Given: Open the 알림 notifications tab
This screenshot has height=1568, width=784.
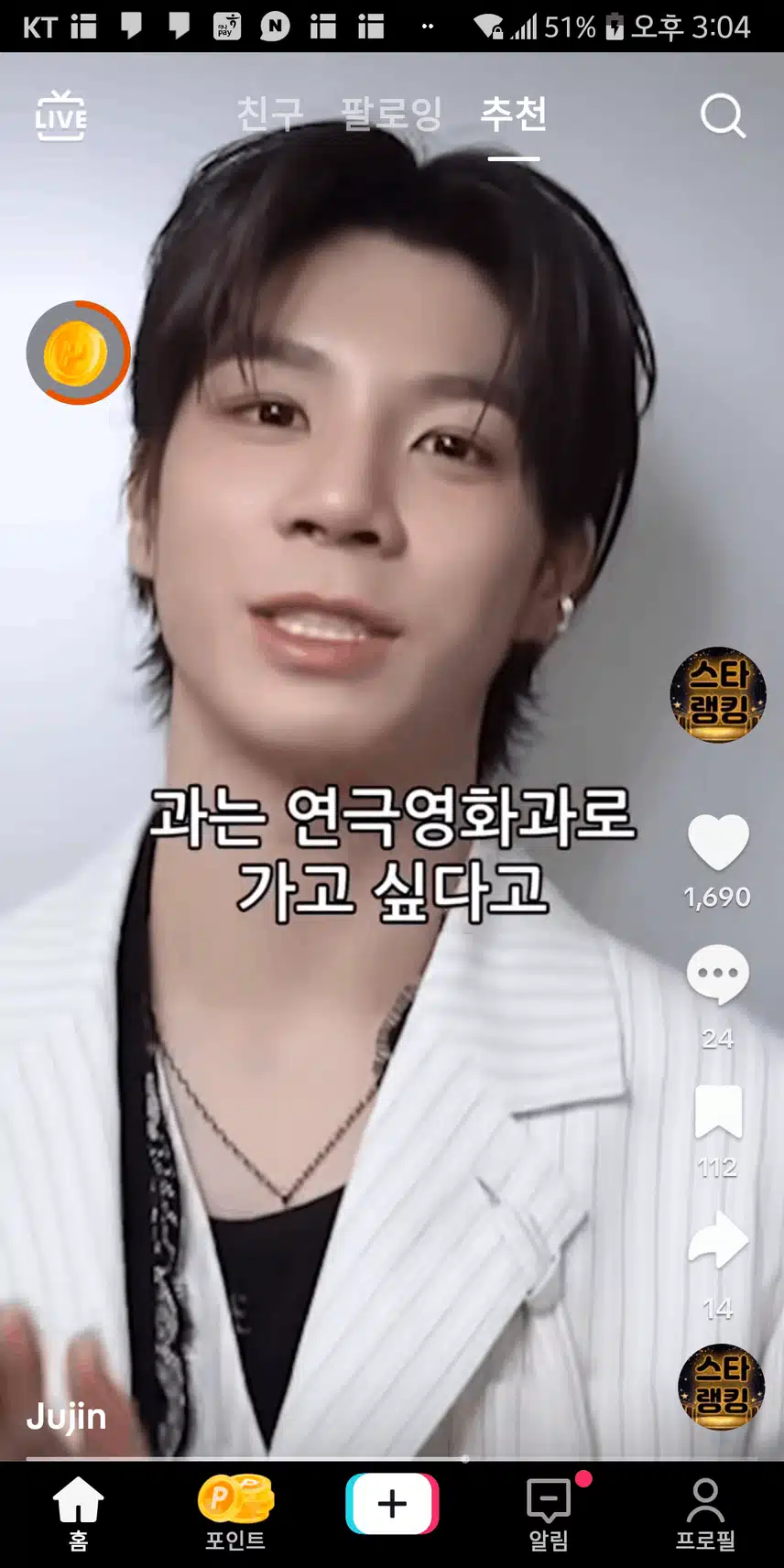Looking at the screenshot, I should [550, 1513].
